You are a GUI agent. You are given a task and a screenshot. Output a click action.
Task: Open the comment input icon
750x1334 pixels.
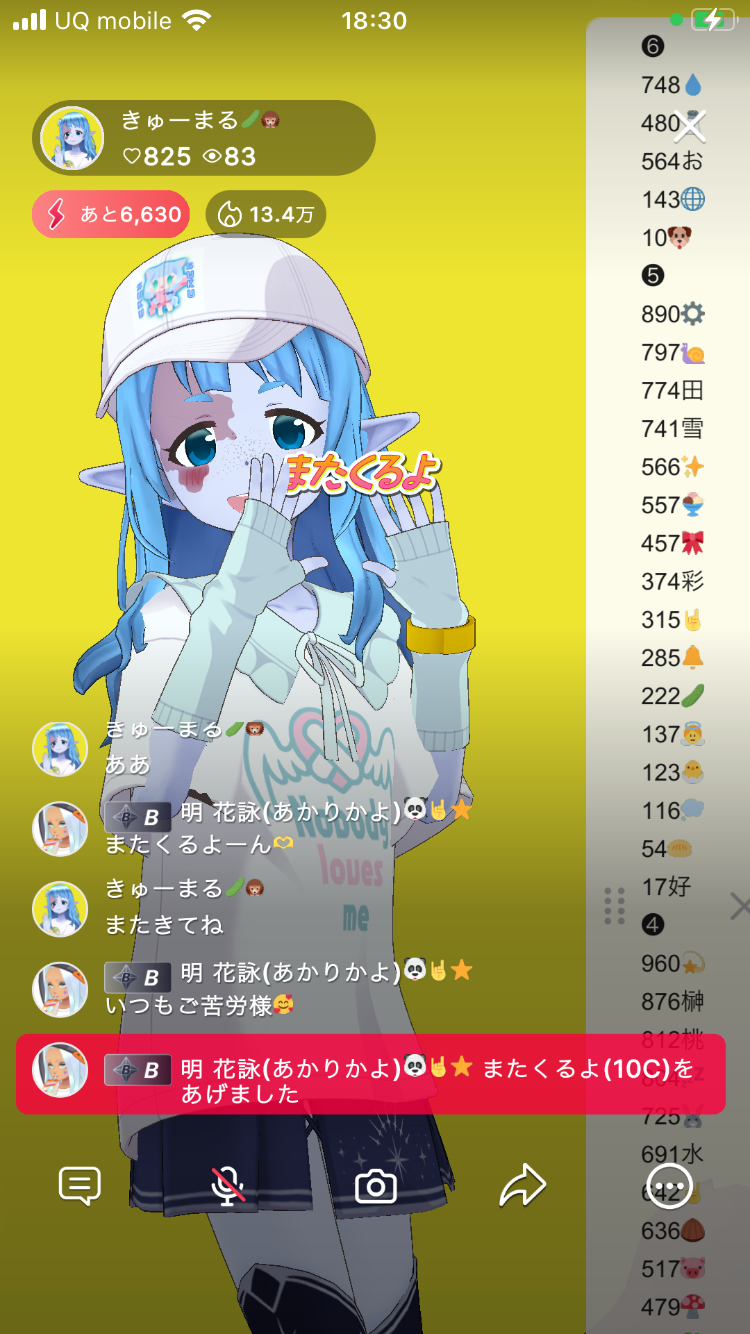pos(80,1187)
